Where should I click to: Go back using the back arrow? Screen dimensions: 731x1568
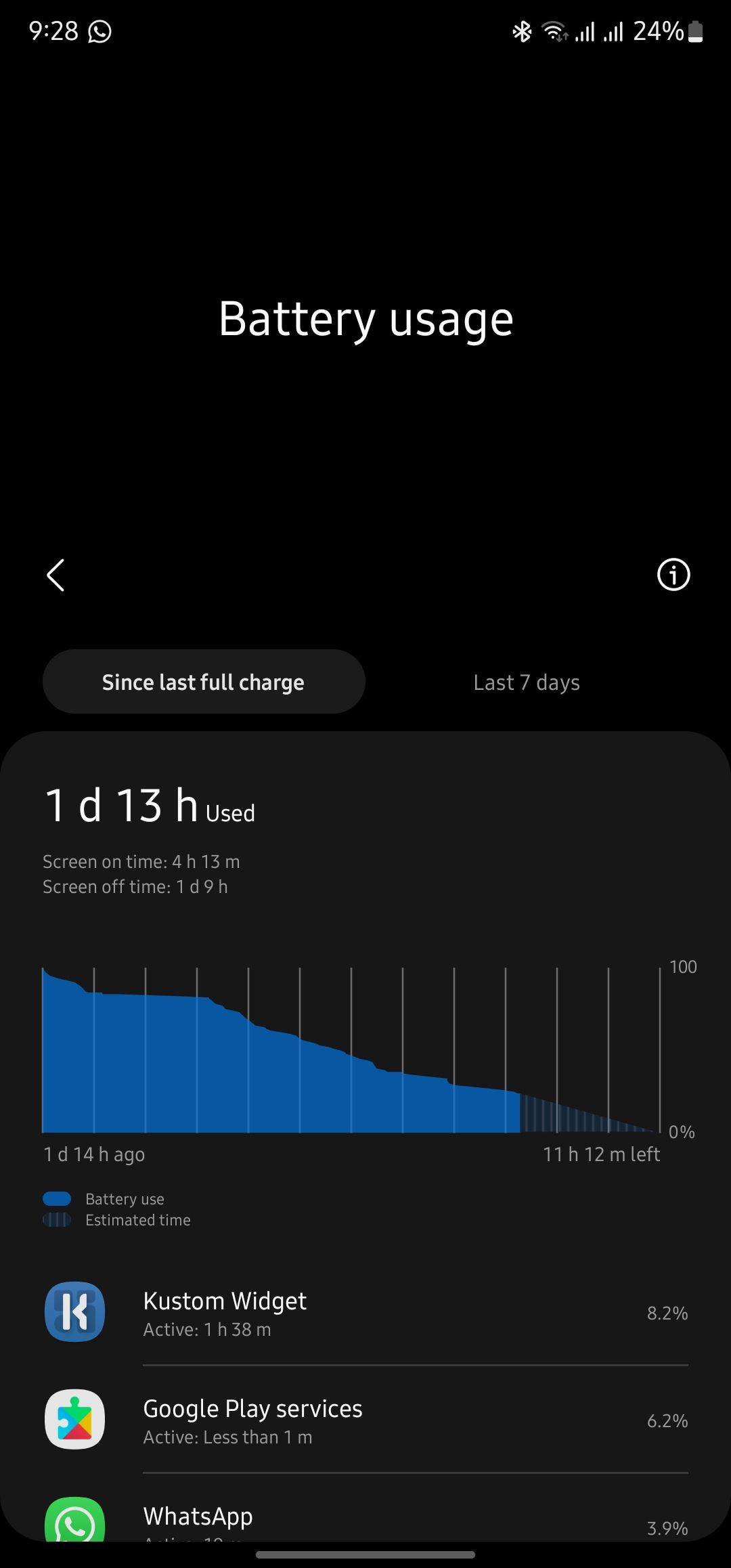(x=55, y=575)
